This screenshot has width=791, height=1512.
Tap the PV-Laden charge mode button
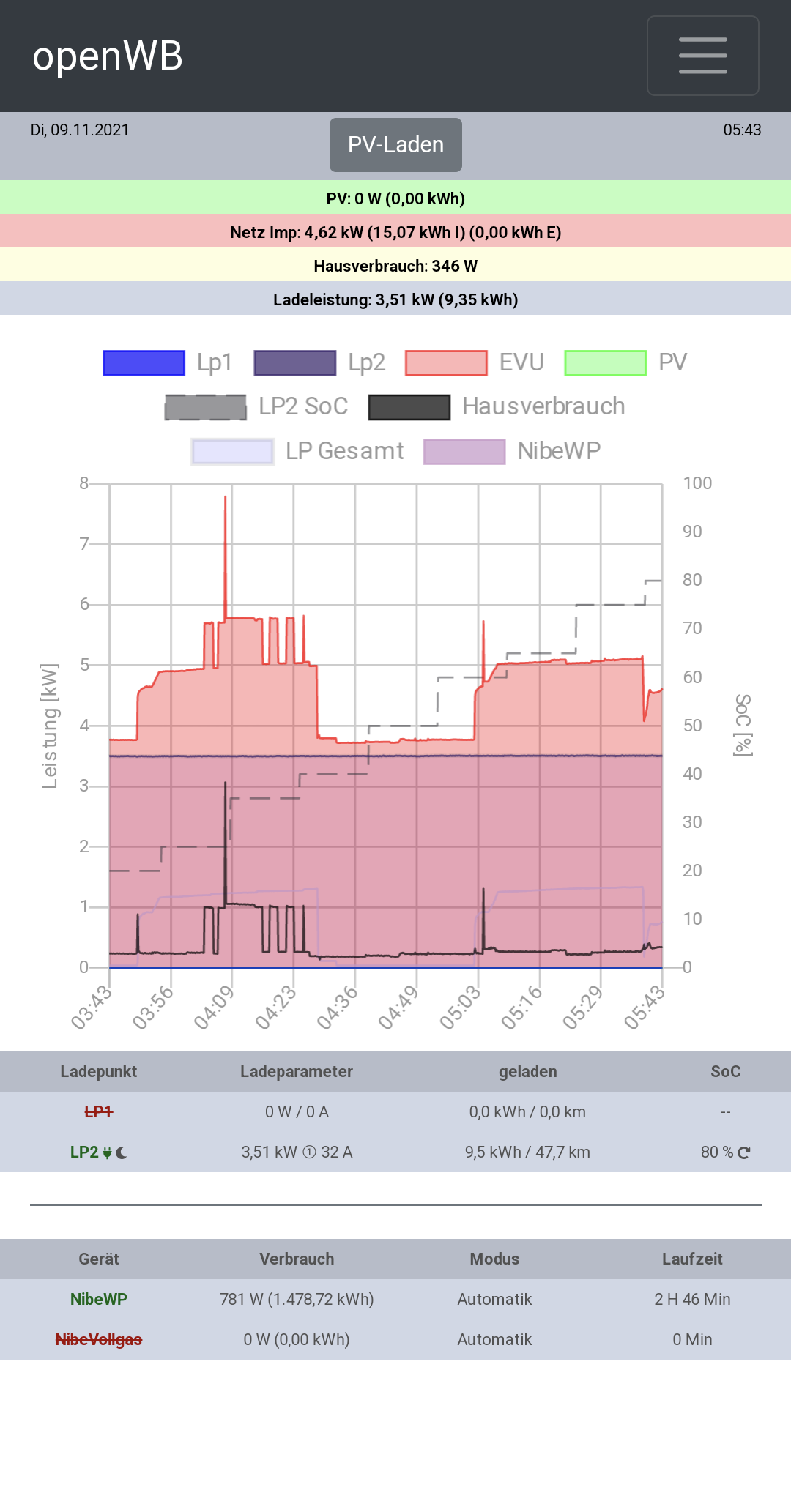tap(395, 145)
